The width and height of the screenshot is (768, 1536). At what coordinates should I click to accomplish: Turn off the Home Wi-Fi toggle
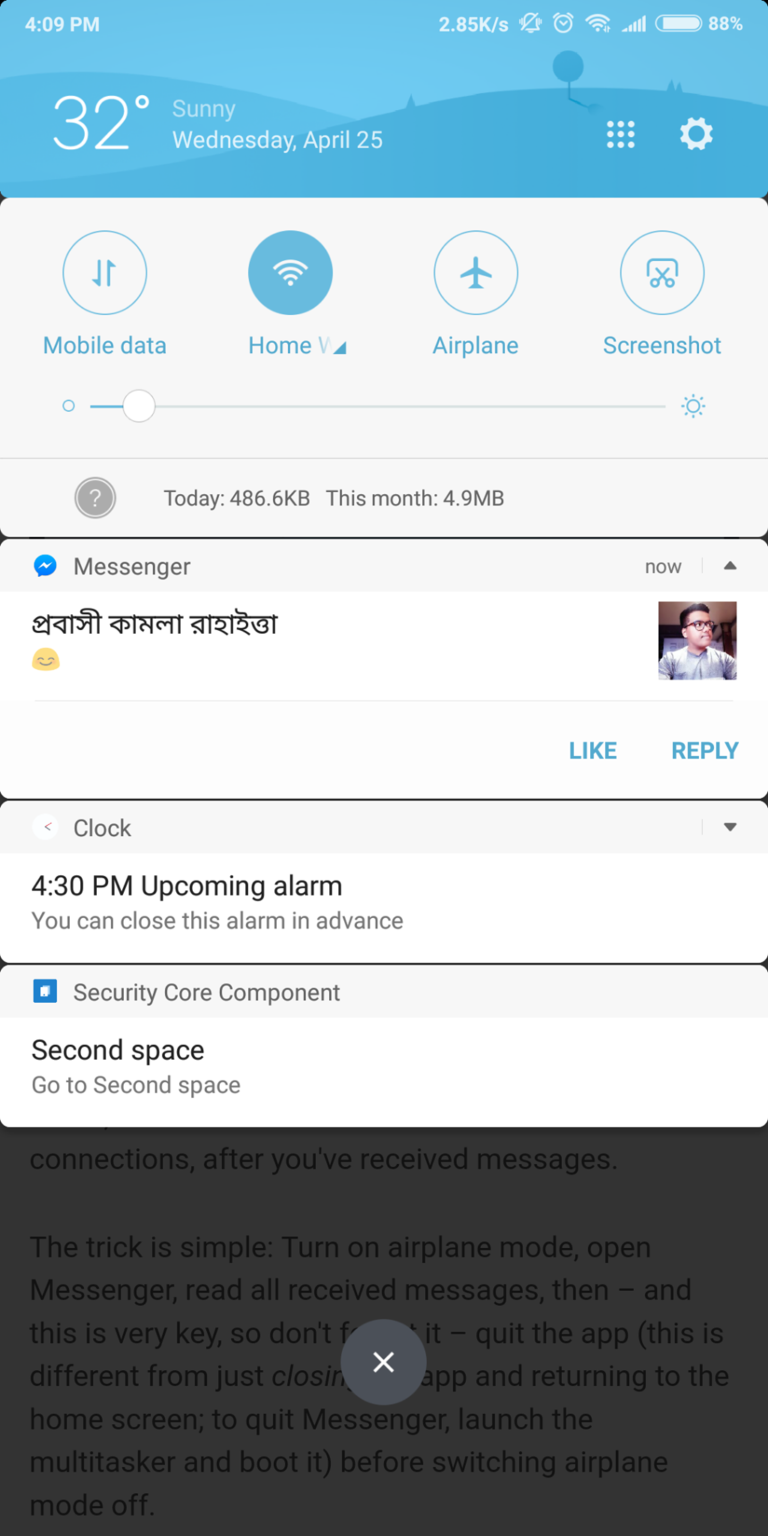(290, 273)
